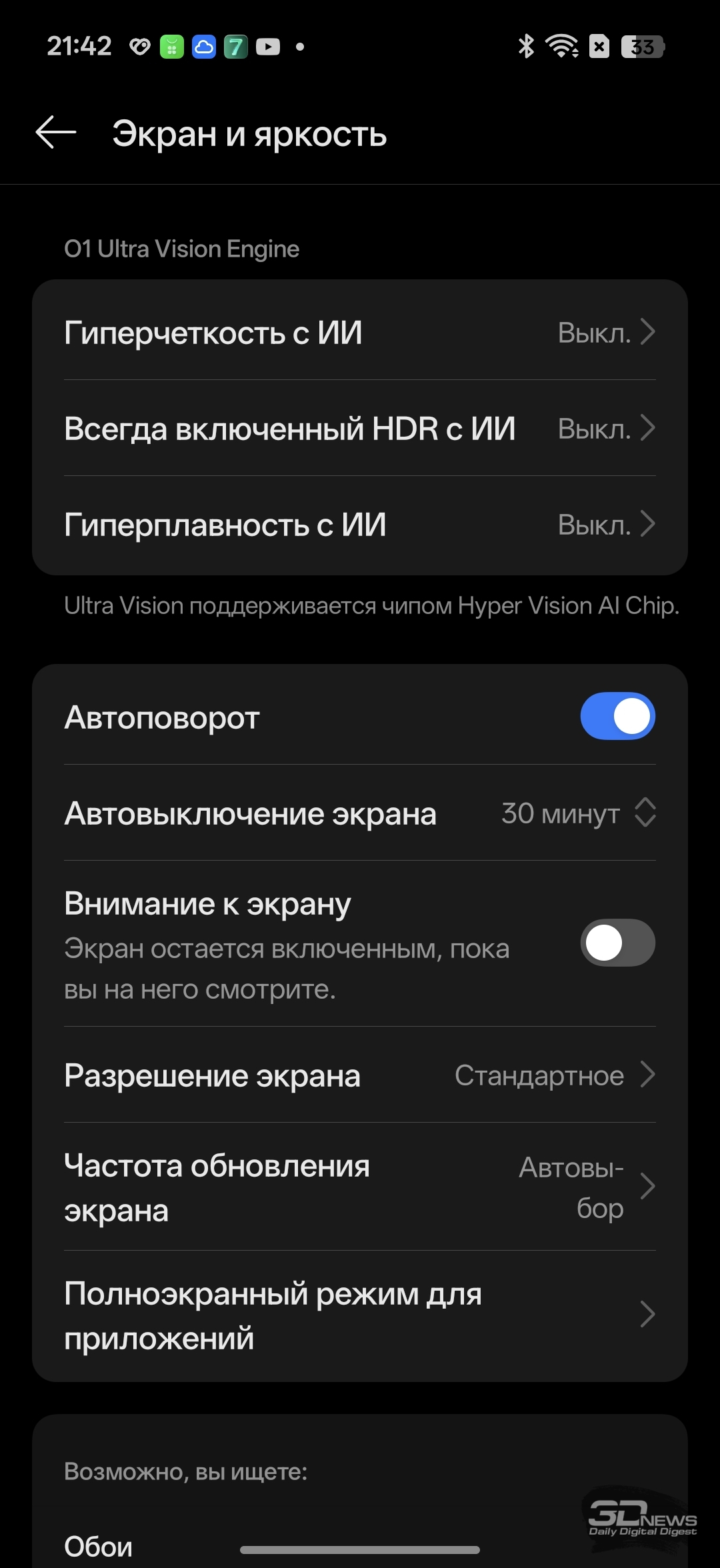
Task: Disable the Автоповорот switch
Action: coord(617,717)
